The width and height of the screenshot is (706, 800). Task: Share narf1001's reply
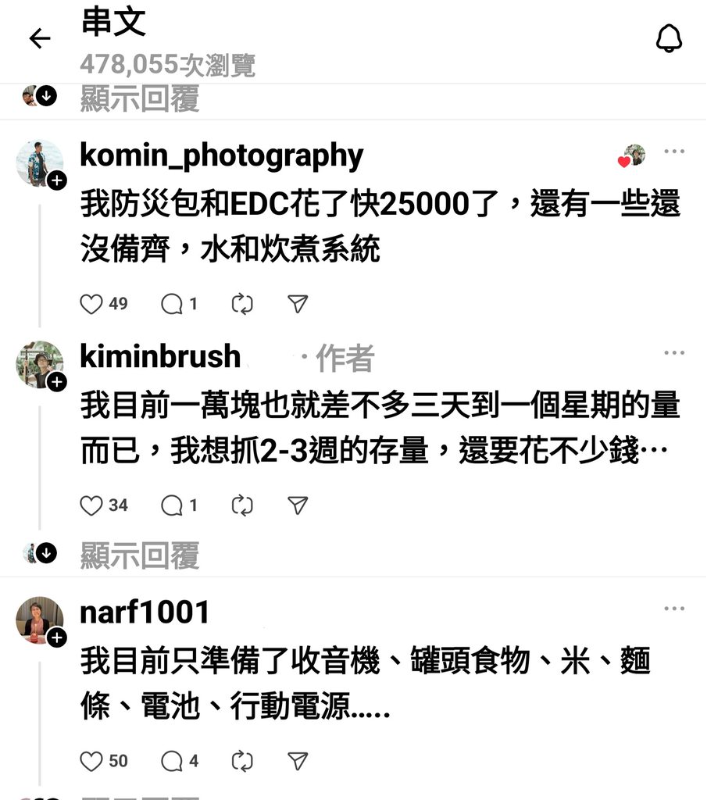point(297,761)
